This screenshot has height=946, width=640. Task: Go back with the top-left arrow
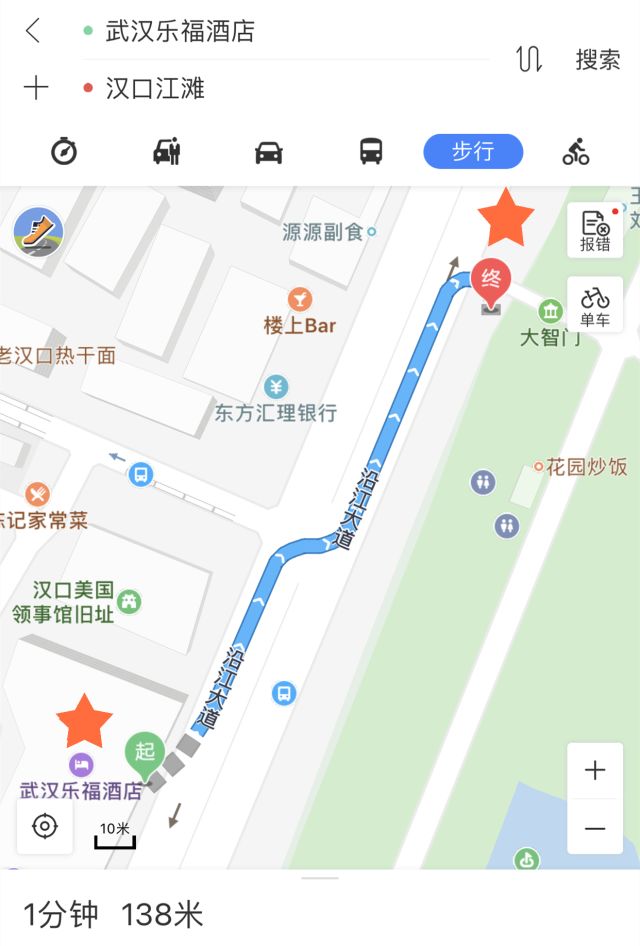click(34, 31)
